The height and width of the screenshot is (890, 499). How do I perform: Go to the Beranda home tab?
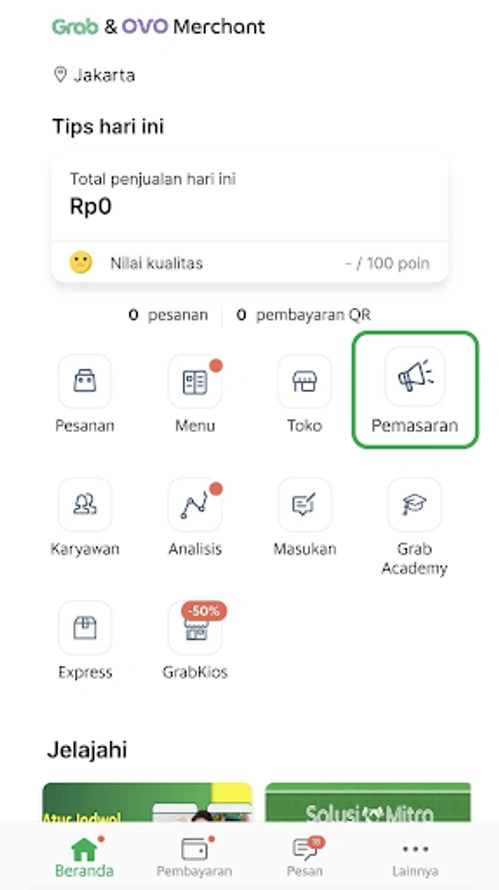(x=85, y=857)
